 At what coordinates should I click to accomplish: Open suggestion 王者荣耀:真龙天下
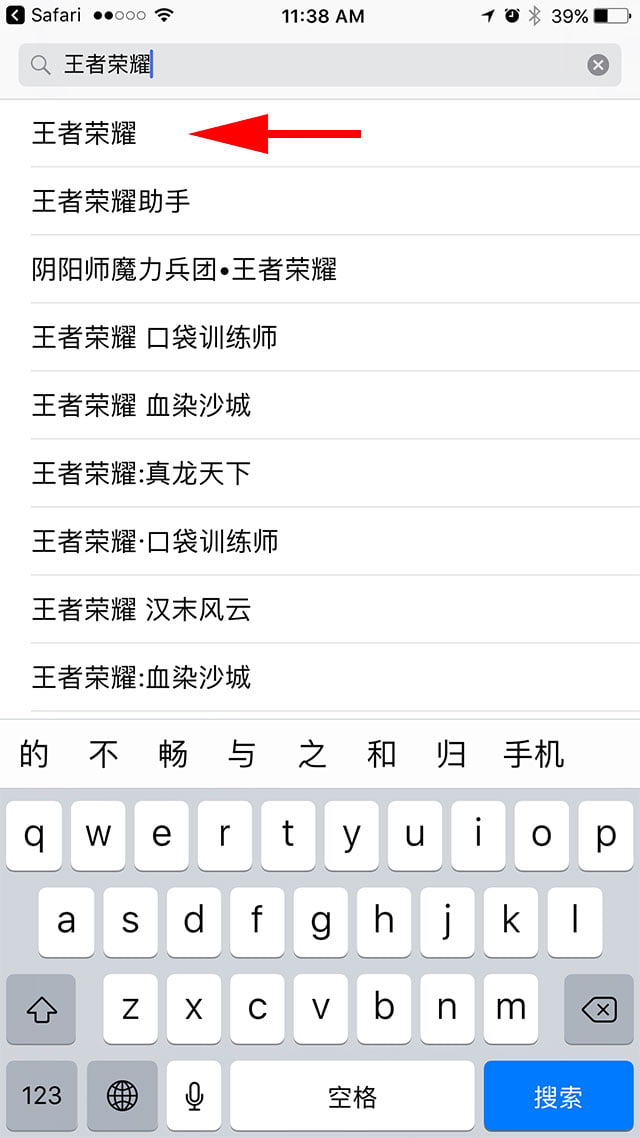point(141,473)
